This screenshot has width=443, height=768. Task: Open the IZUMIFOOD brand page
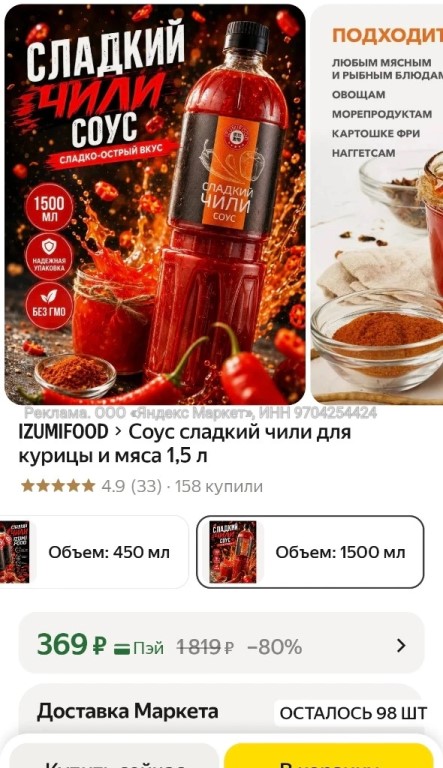pyautogui.click(x=64, y=432)
